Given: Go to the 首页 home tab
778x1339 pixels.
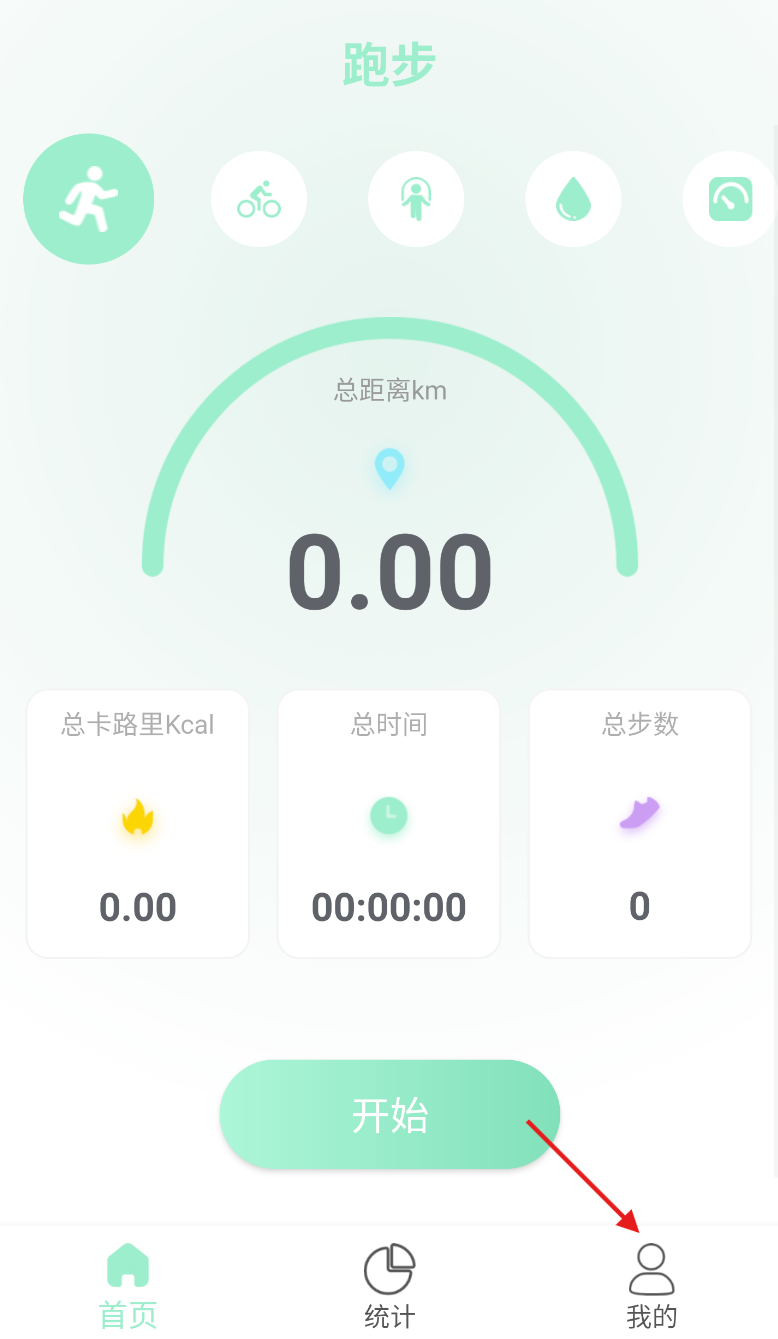Looking at the screenshot, I should (x=128, y=1286).
